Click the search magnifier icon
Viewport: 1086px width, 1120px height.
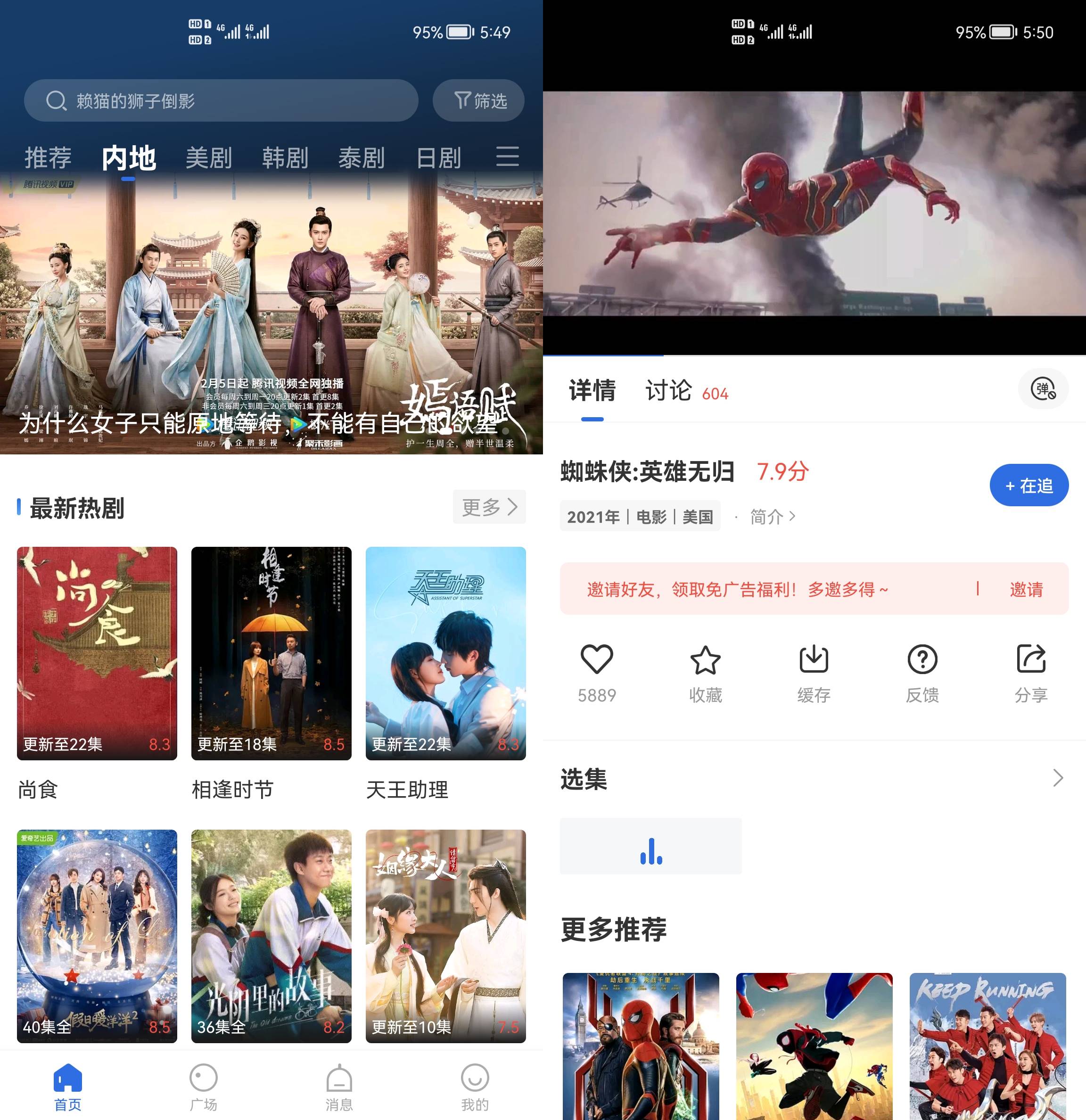(x=56, y=100)
